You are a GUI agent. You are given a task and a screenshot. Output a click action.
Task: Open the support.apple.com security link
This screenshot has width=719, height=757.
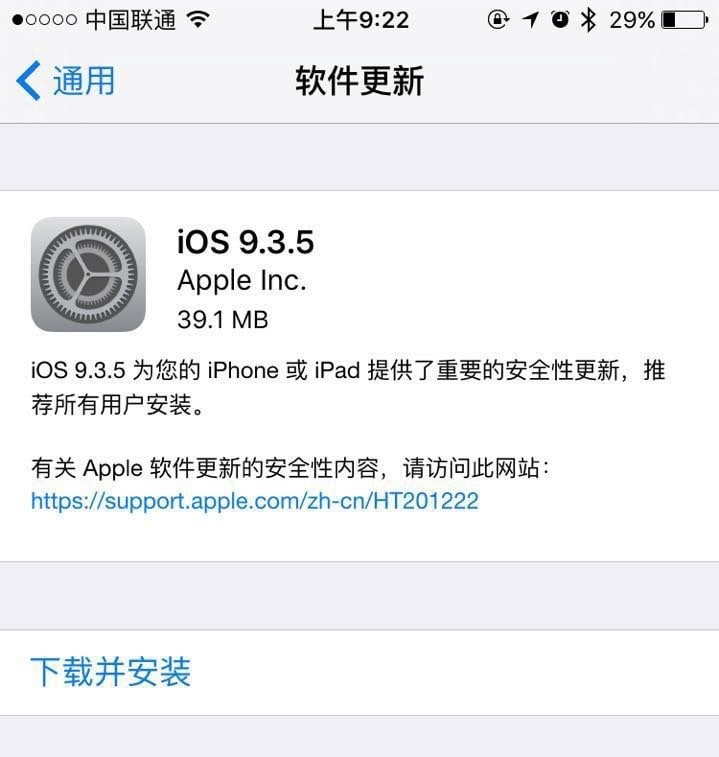254,500
